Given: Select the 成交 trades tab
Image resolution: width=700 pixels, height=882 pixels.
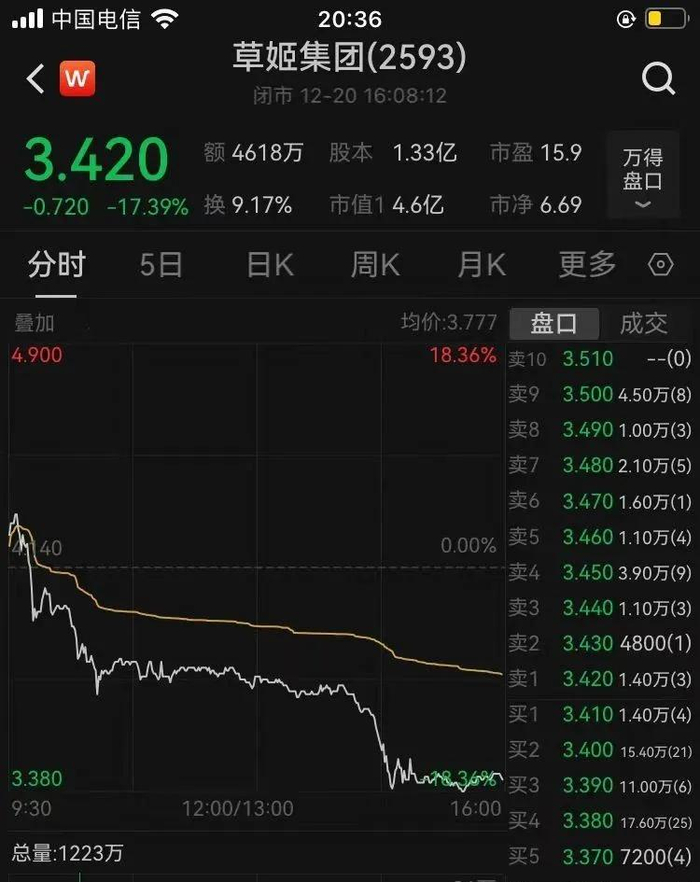Looking at the screenshot, I should (643, 323).
